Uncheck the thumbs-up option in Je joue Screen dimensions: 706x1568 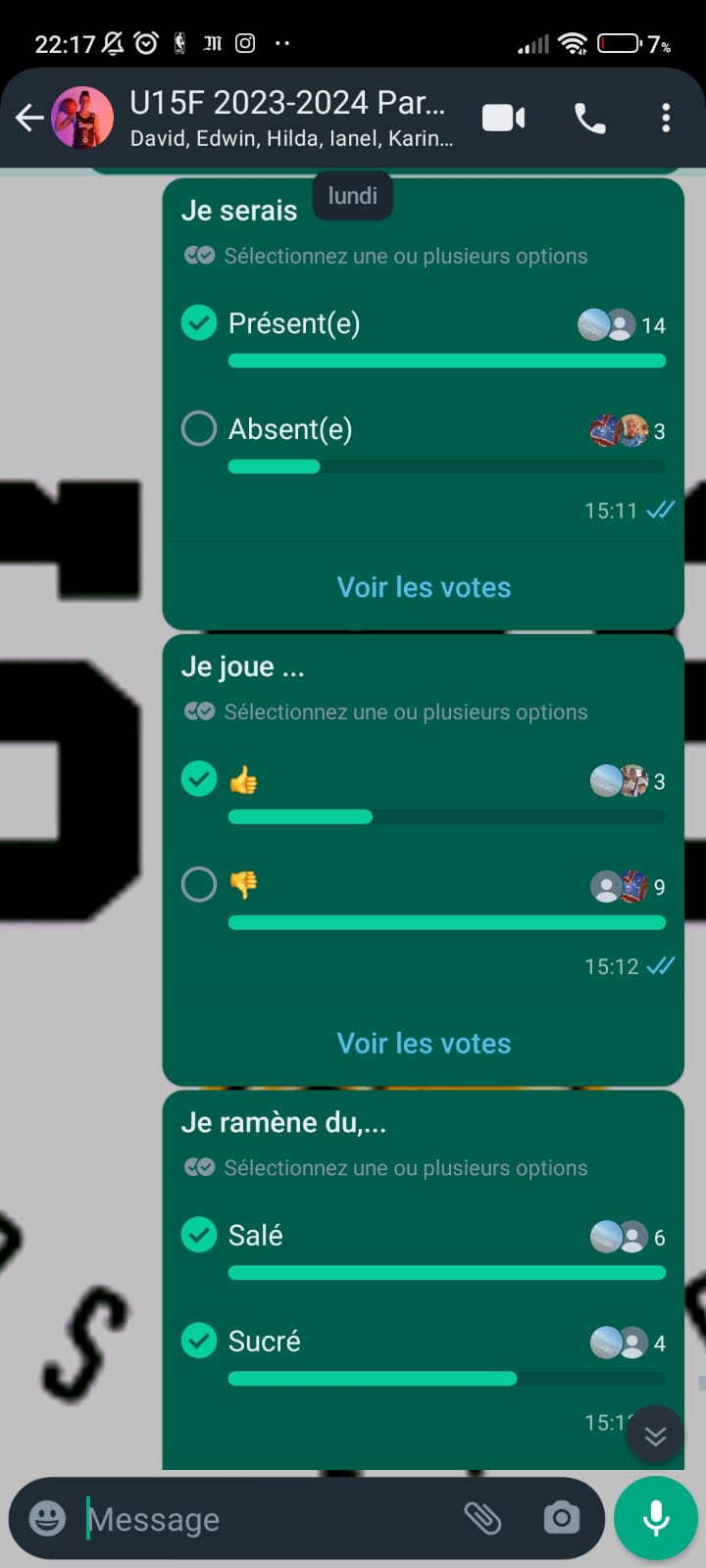click(199, 779)
